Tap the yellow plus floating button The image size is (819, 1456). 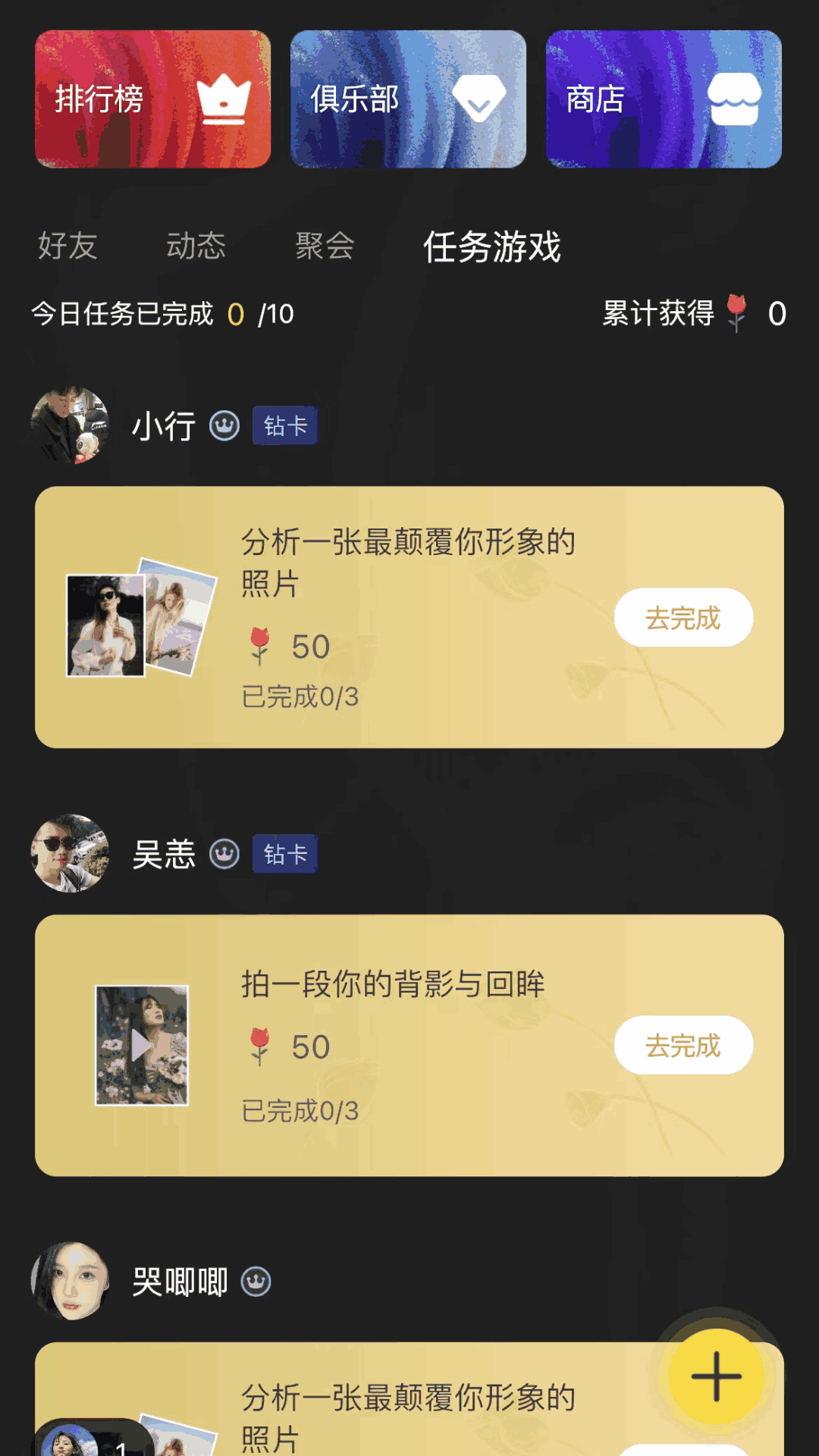click(716, 1376)
